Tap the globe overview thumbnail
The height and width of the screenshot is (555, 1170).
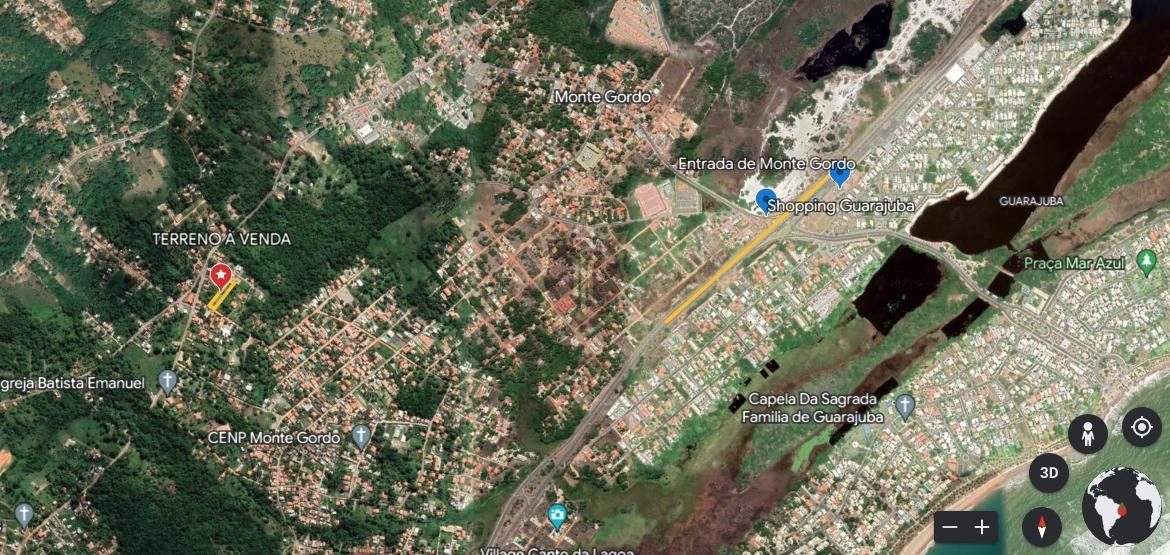coord(1121,506)
